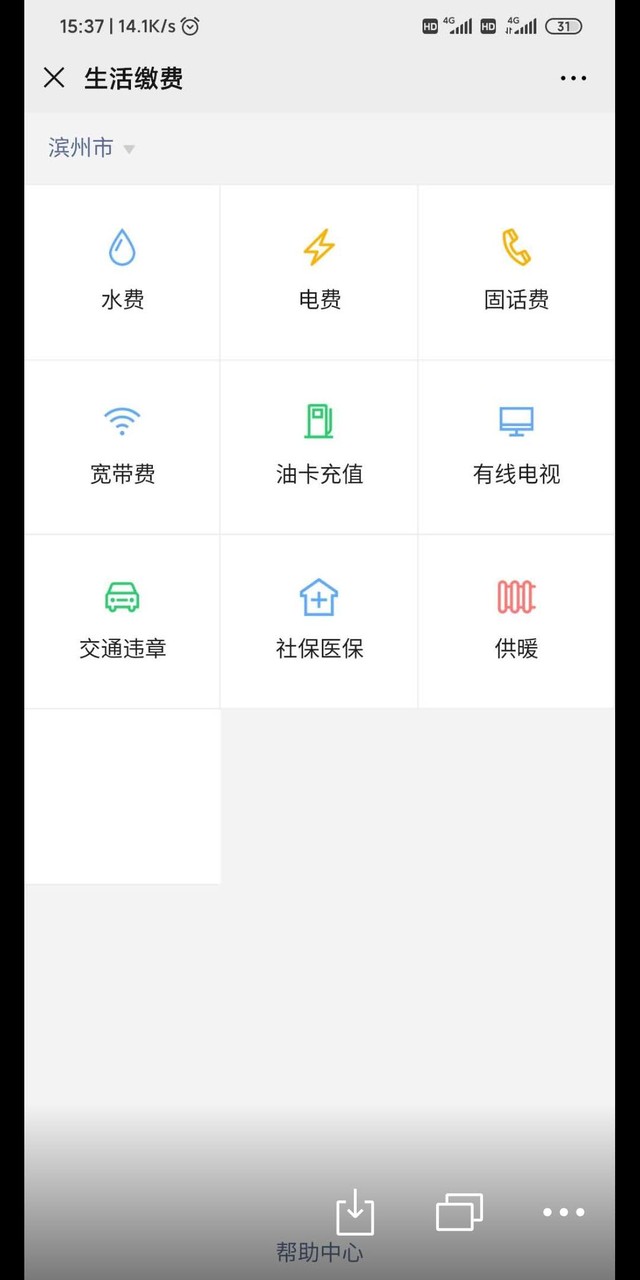Select 电费 electricity payment
The image size is (640, 1280).
[x=319, y=272]
